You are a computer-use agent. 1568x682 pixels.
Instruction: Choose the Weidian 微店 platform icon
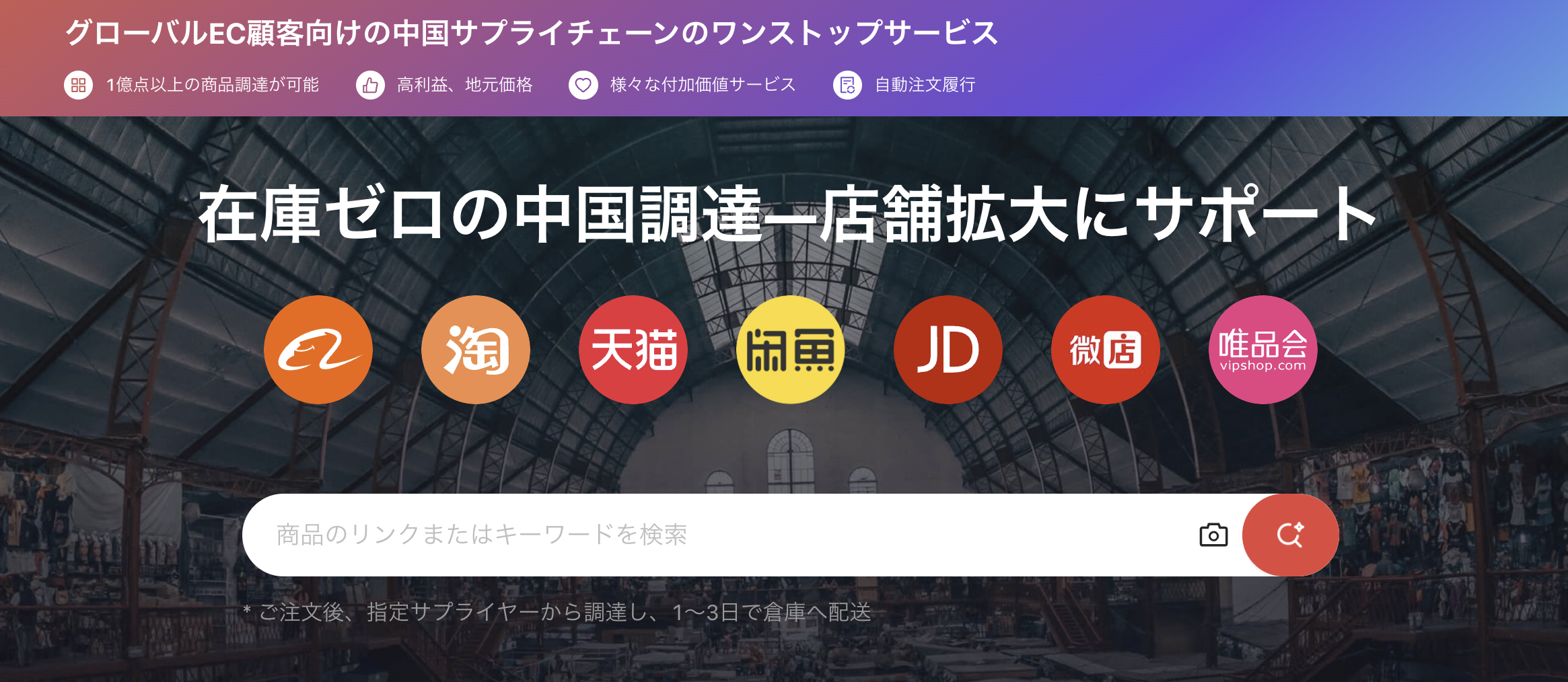point(1106,350)
